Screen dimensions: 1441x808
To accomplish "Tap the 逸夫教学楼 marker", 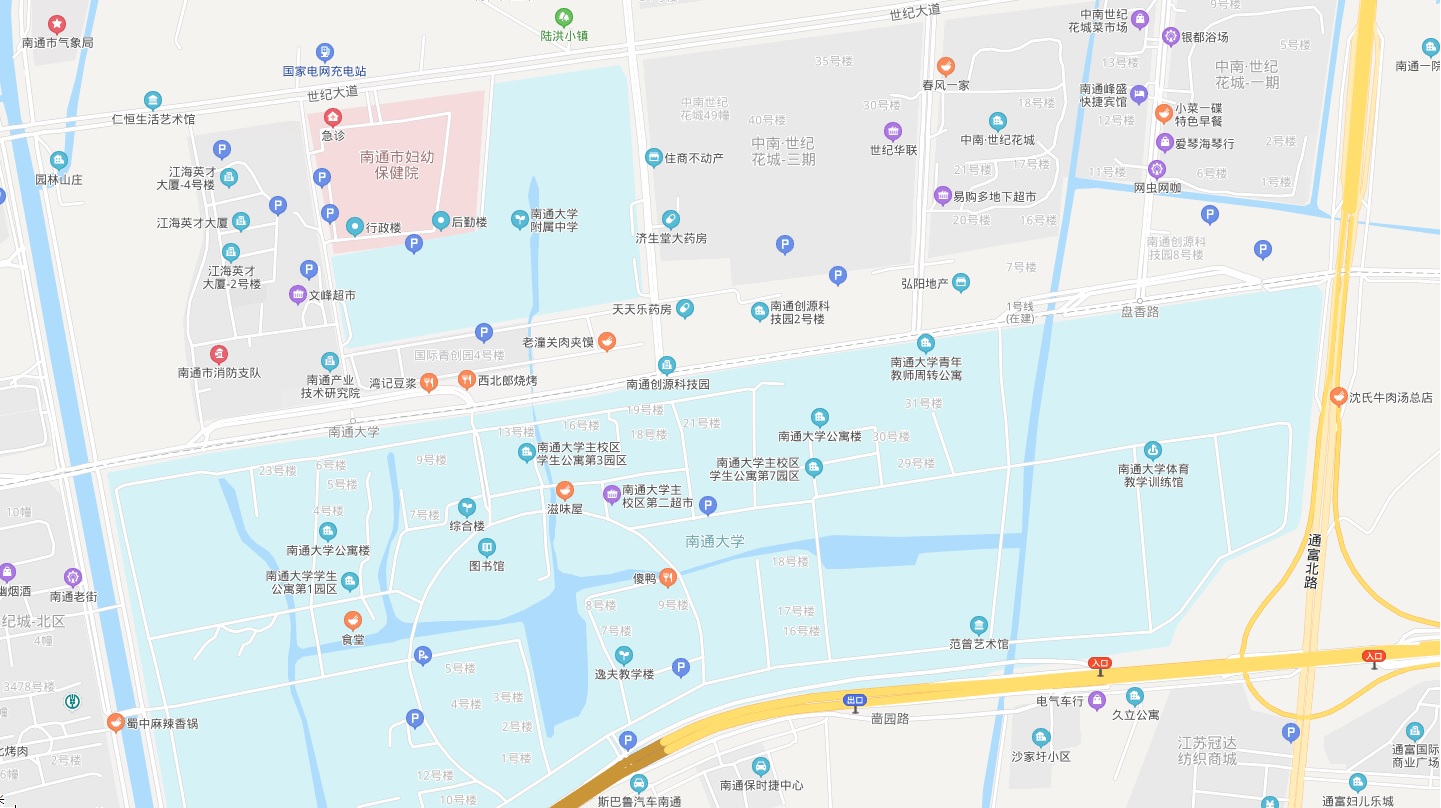I will (624, 655).
